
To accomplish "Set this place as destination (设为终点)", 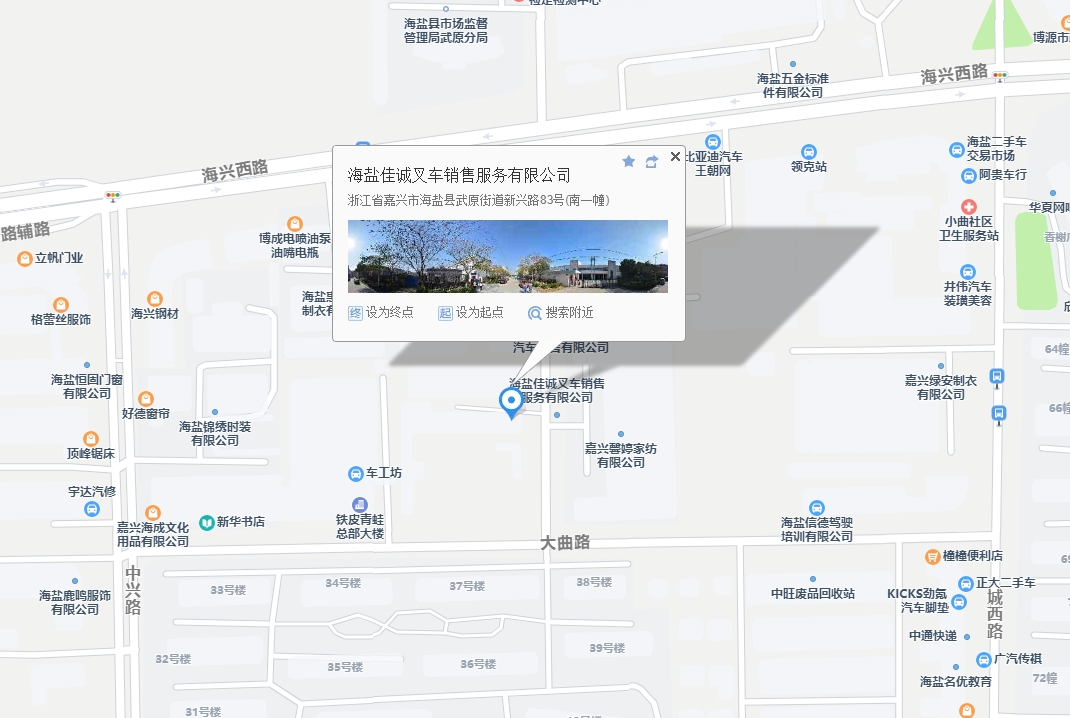I will pyautogui.click(x=380, y=313).
